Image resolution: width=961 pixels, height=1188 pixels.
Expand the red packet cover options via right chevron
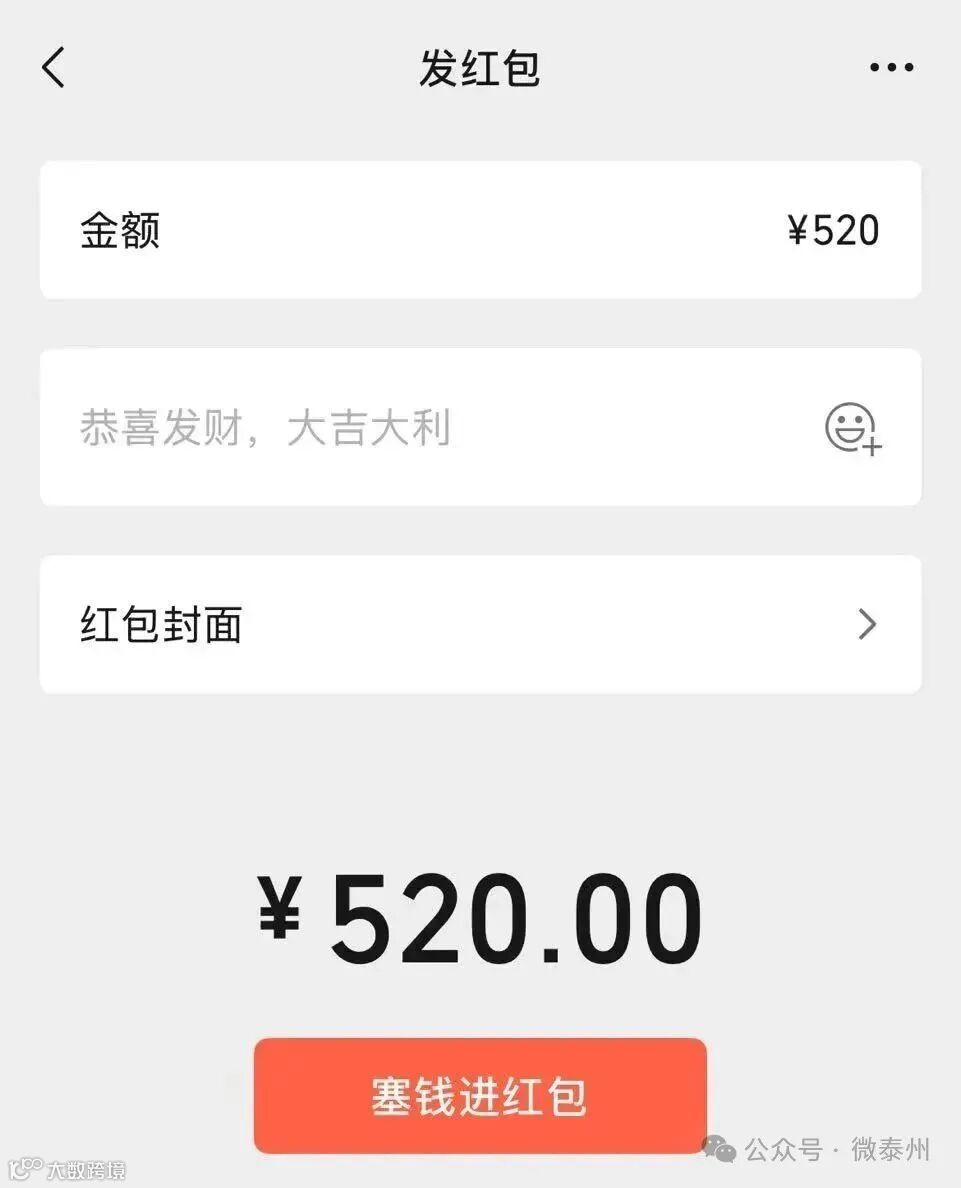(x=868, y=623)
